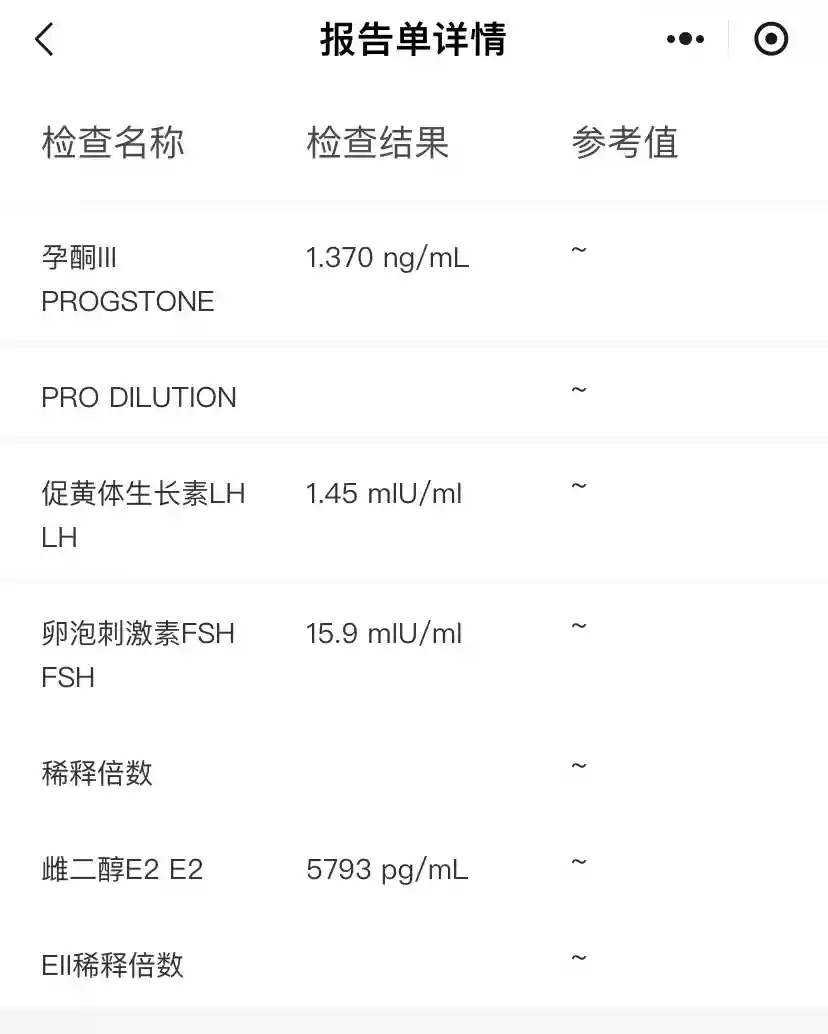Close the mini program with the circle icon

click(771, 40)
